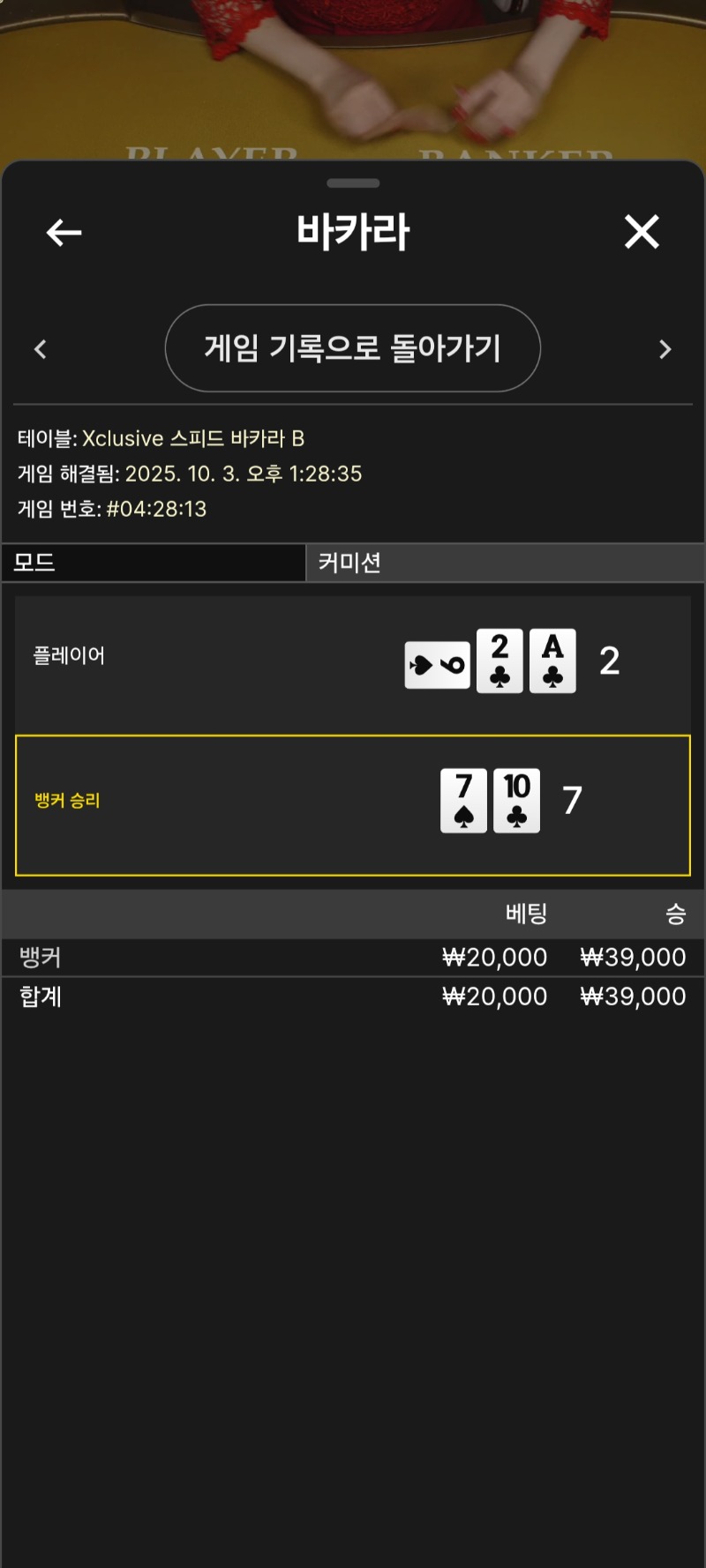This screenshot has width=706, height=1568.
Task: Show the previous game record
Action: (41, 349)
